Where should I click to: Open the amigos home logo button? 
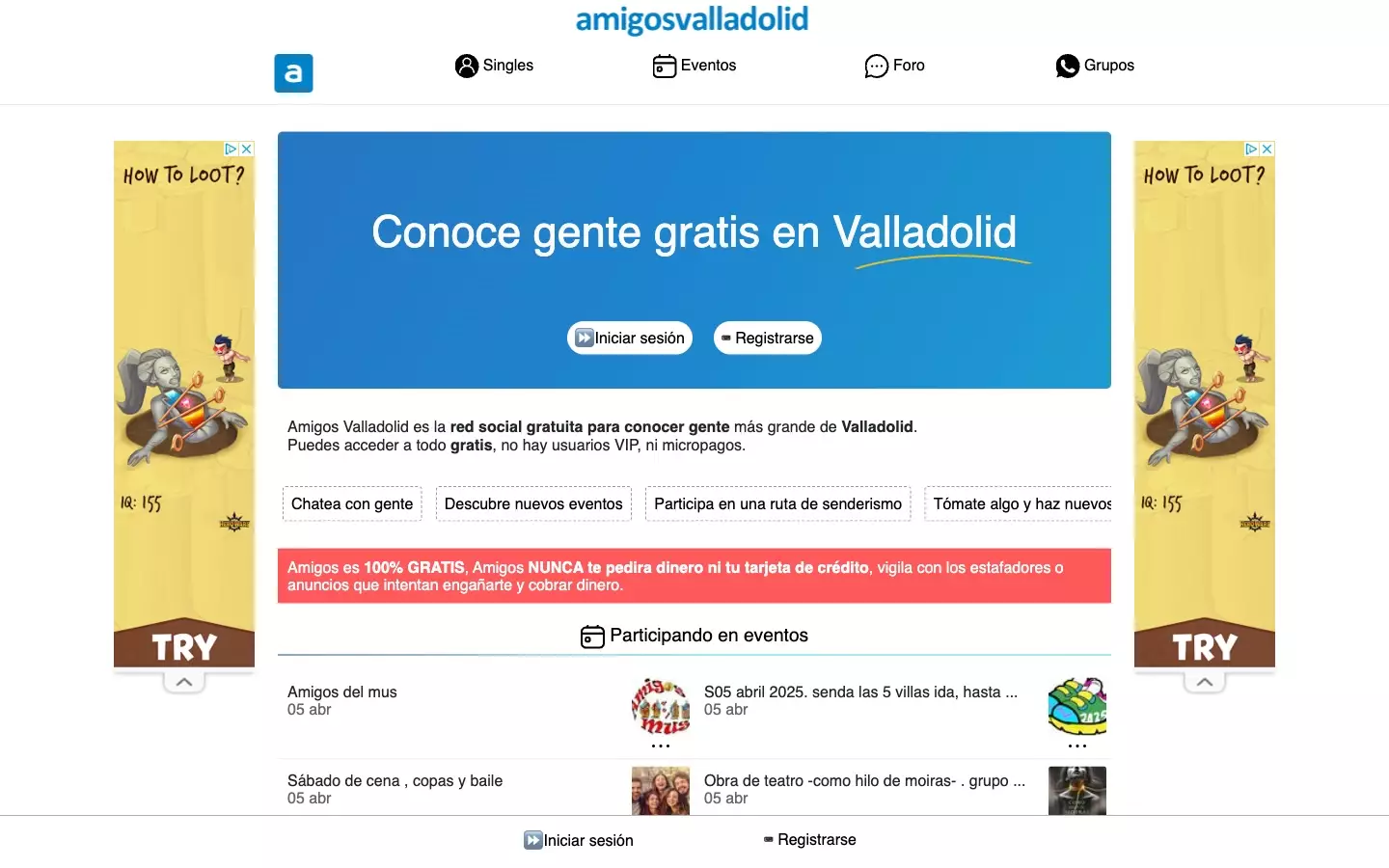coord(293,73)
